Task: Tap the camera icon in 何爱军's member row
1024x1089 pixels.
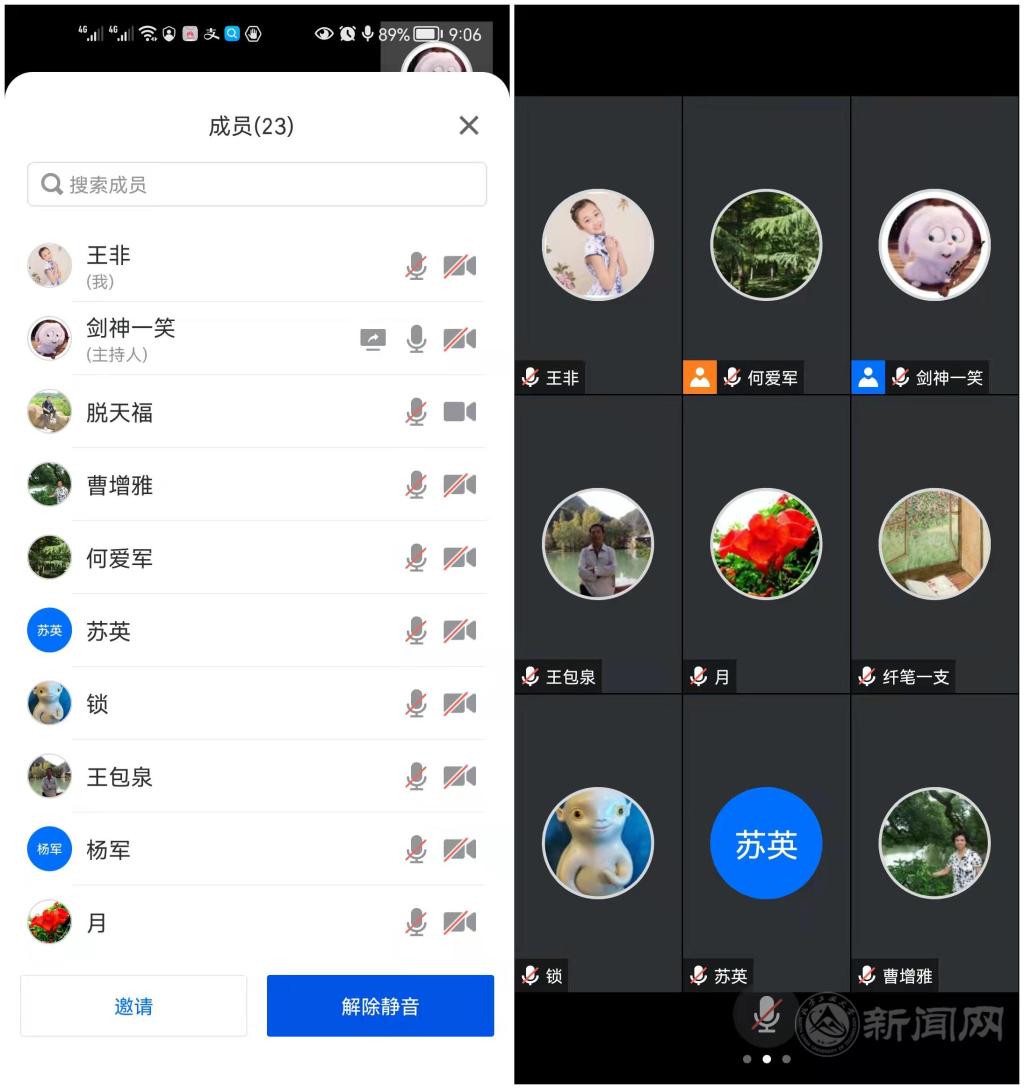Action: click(460, 558)
